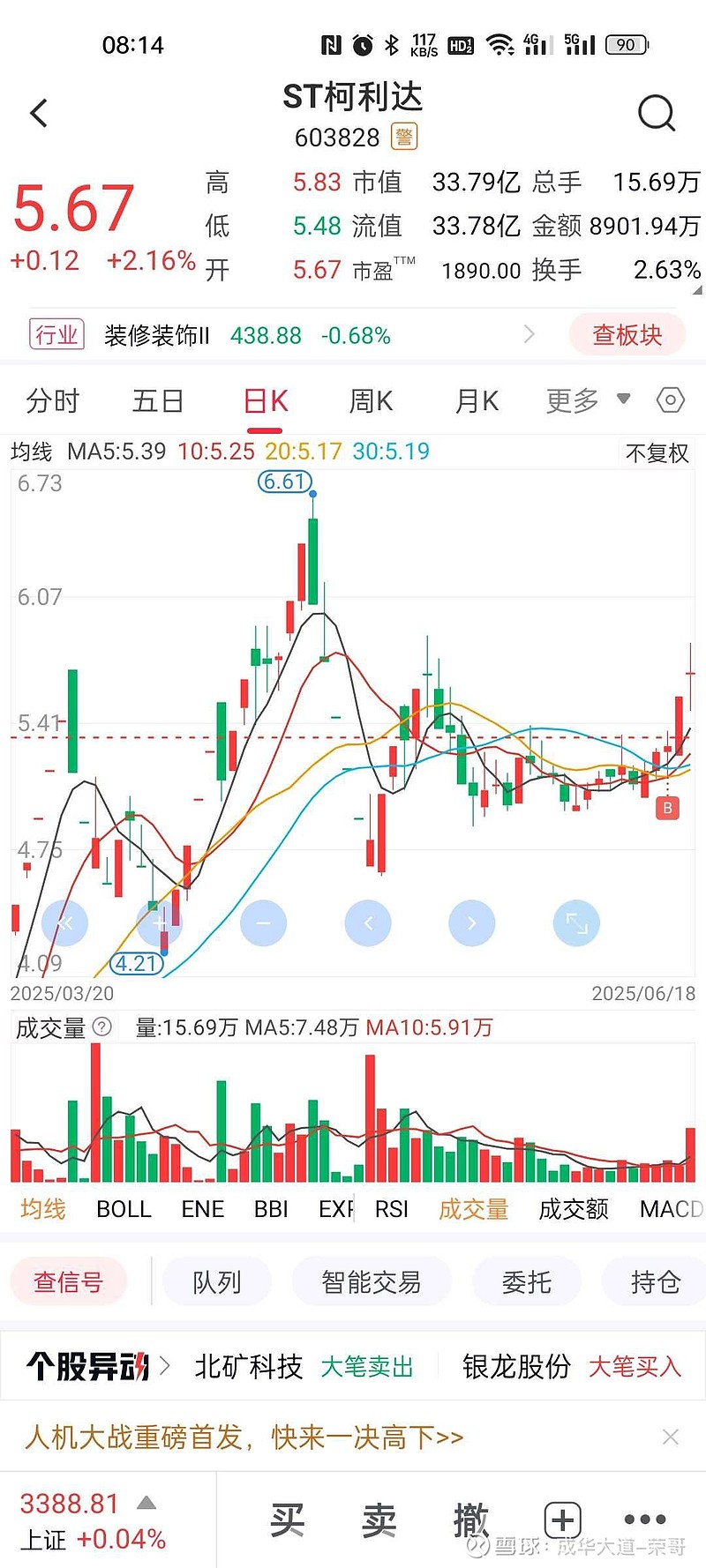Select the 周K chart tab
Screen dimensions: 706x1568
(371, 401)
